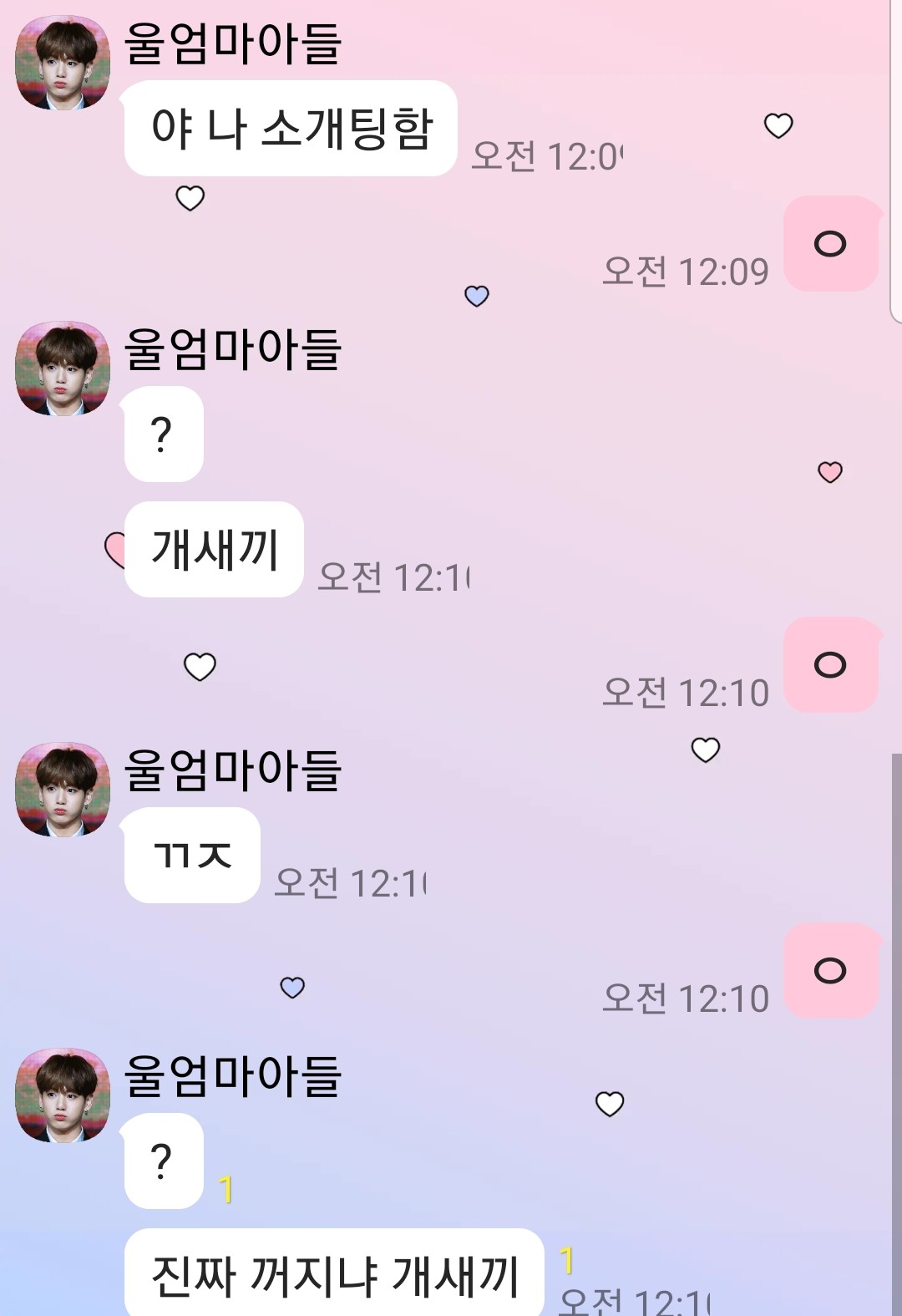View profile picture above 진짜 꺼지냐 개새끼 message
The height and width of the screenshot is (1316, 902).
tap(63, 1095)
